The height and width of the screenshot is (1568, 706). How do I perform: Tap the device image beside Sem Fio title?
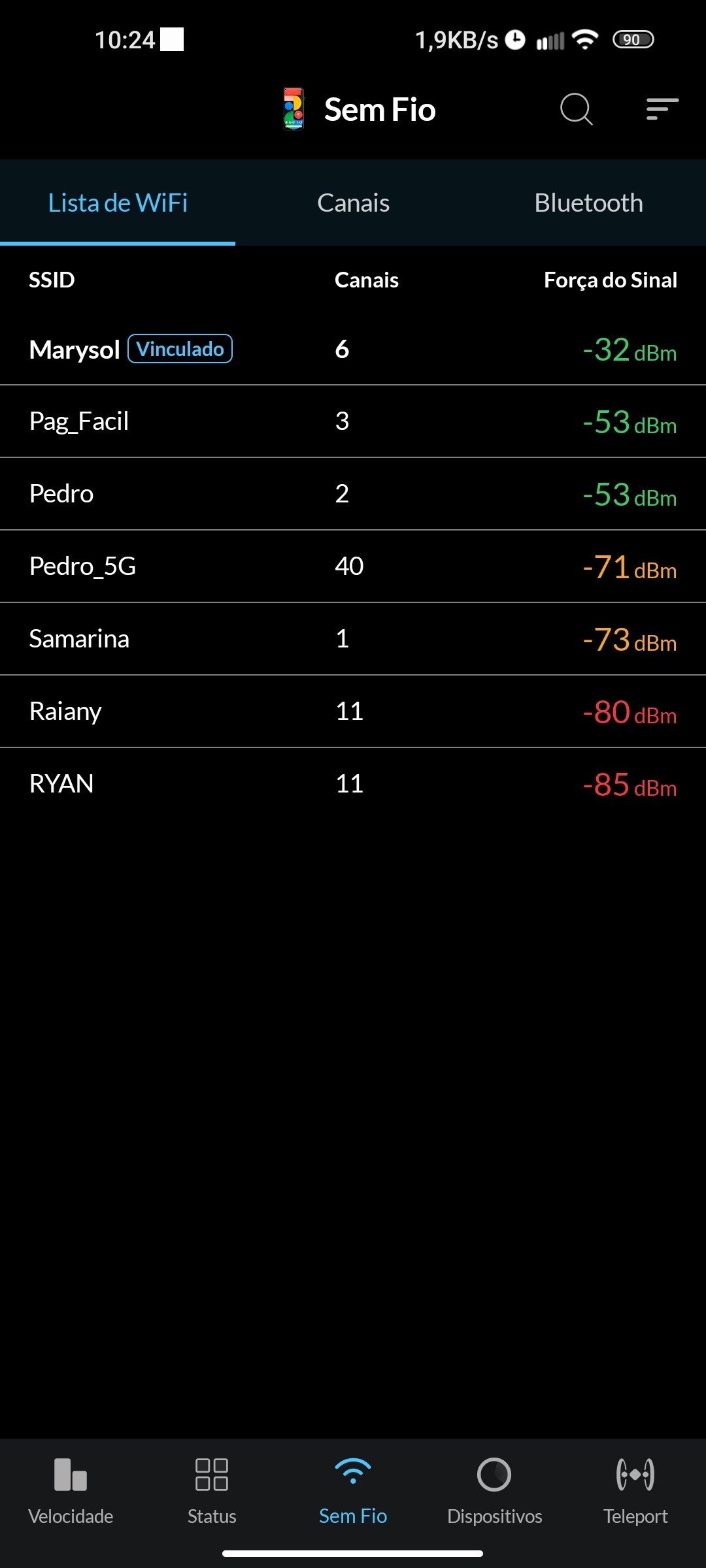[294, 109]
